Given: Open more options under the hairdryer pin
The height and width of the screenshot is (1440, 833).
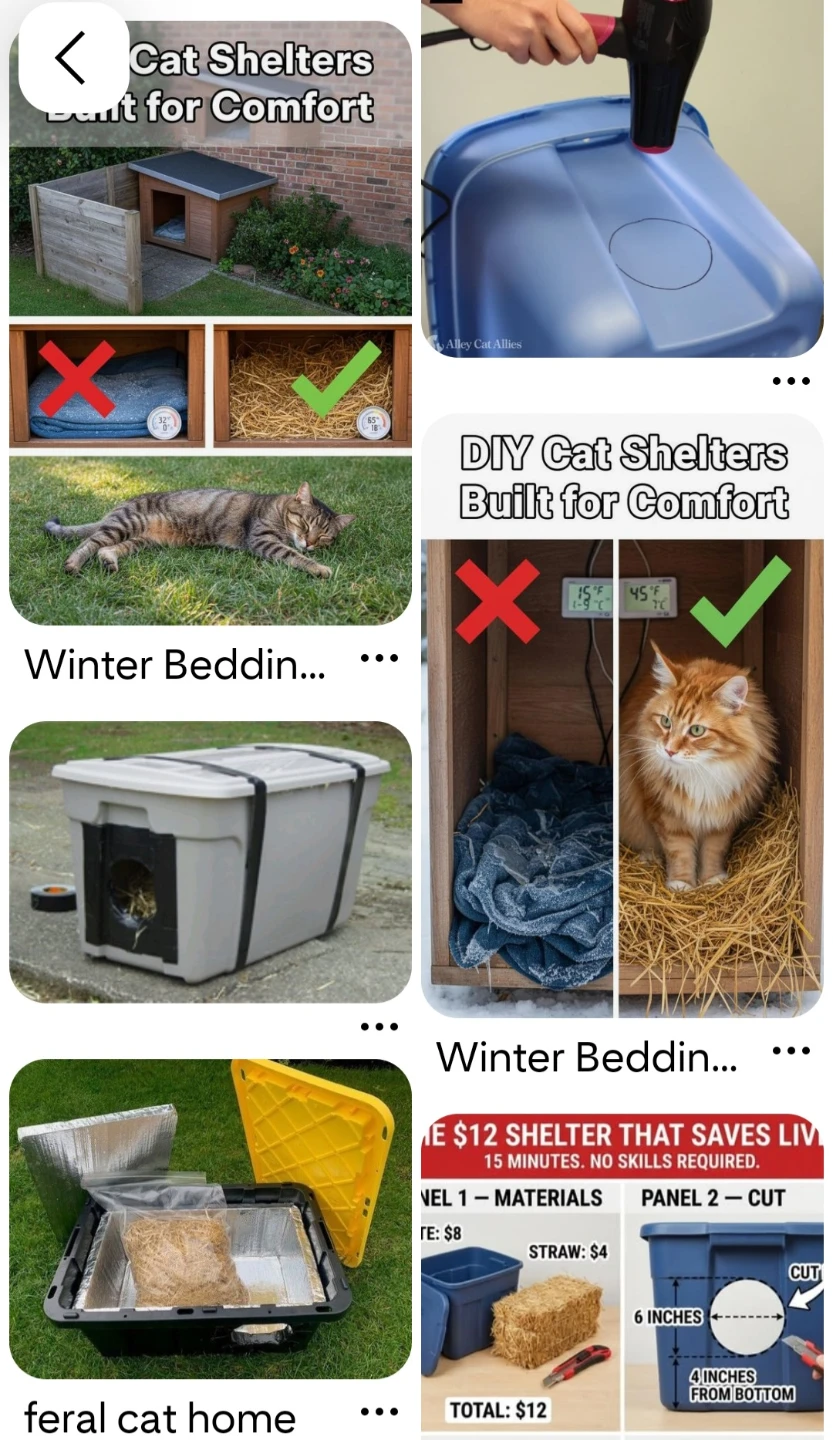Looking at the screenshot, I should pos(791,381).
